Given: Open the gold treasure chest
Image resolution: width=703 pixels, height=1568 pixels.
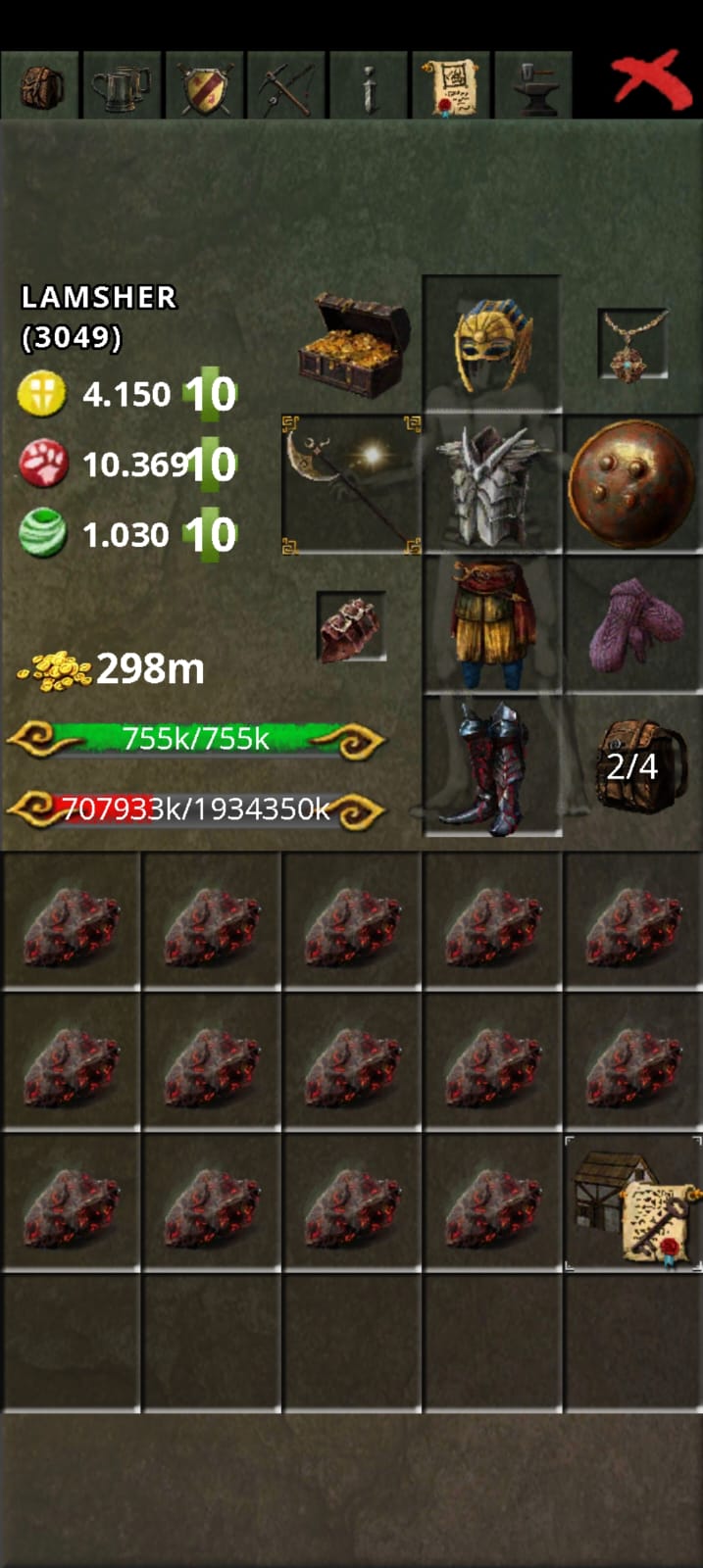Looking at the screenshot, I should click(355, 346).
